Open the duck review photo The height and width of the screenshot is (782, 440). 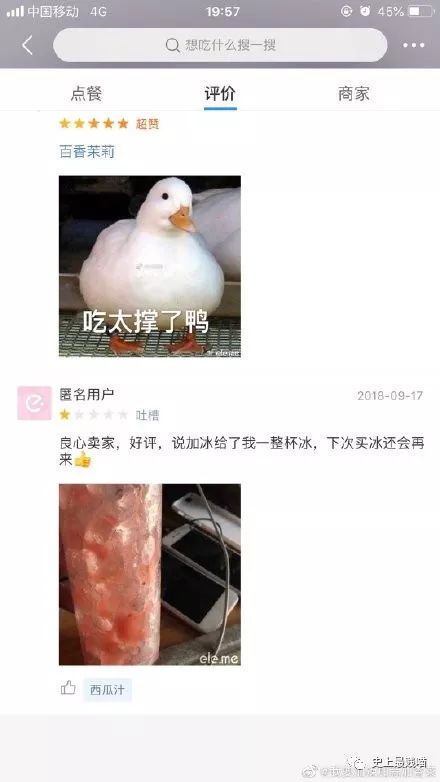[150, 266]
